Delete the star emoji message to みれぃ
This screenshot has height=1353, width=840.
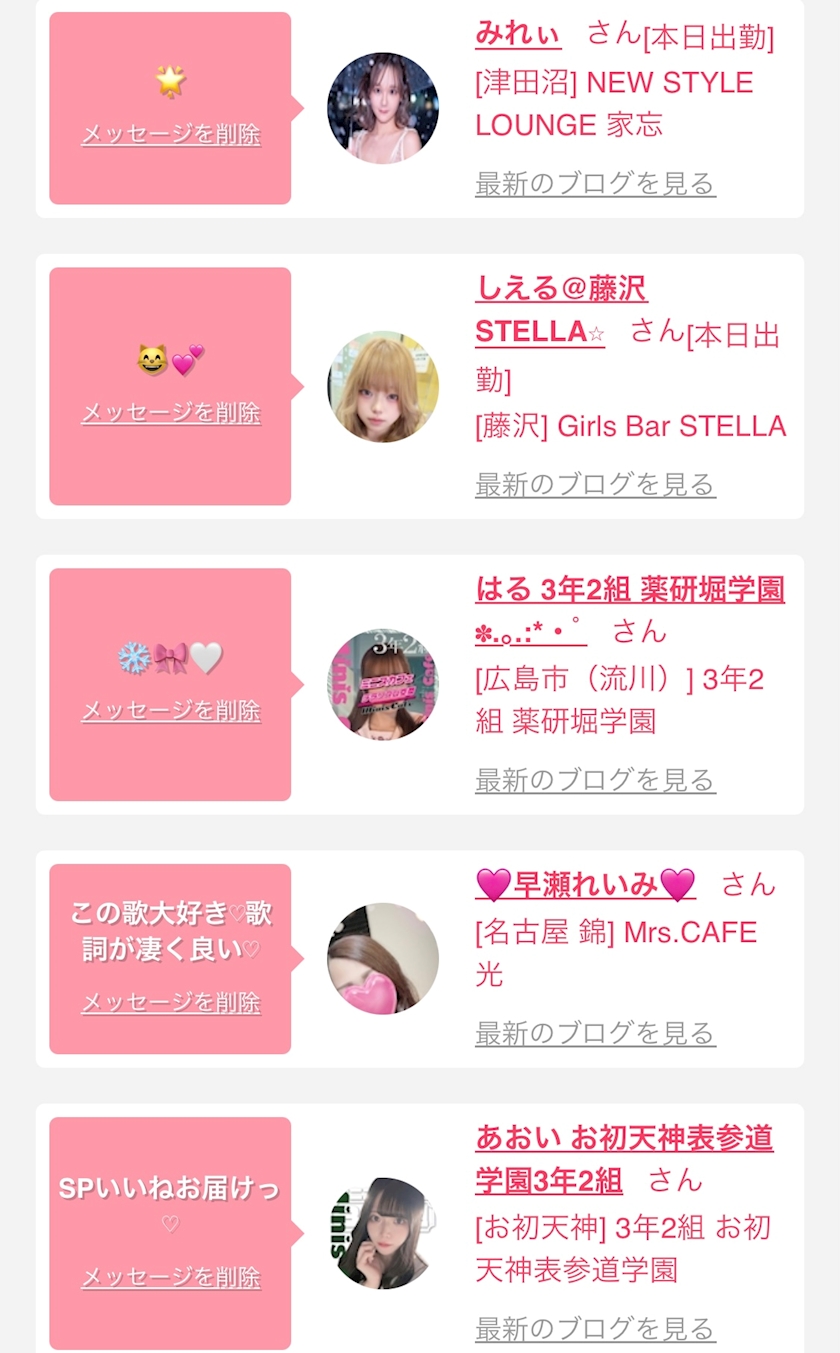tap(170, 134)
